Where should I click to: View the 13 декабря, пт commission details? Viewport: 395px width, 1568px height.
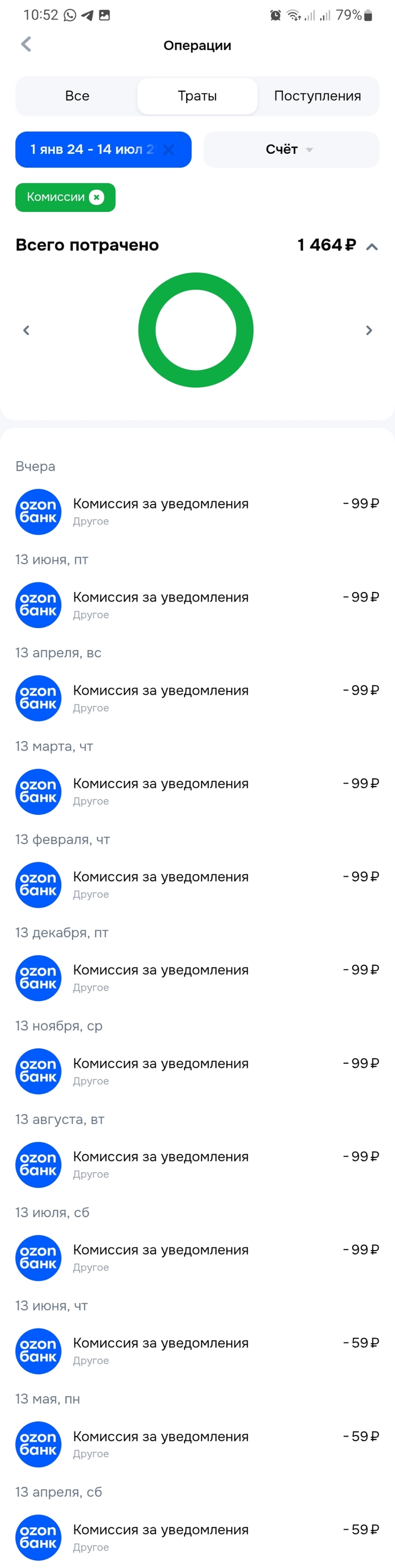pyautogui.click(x=197, y=978)
